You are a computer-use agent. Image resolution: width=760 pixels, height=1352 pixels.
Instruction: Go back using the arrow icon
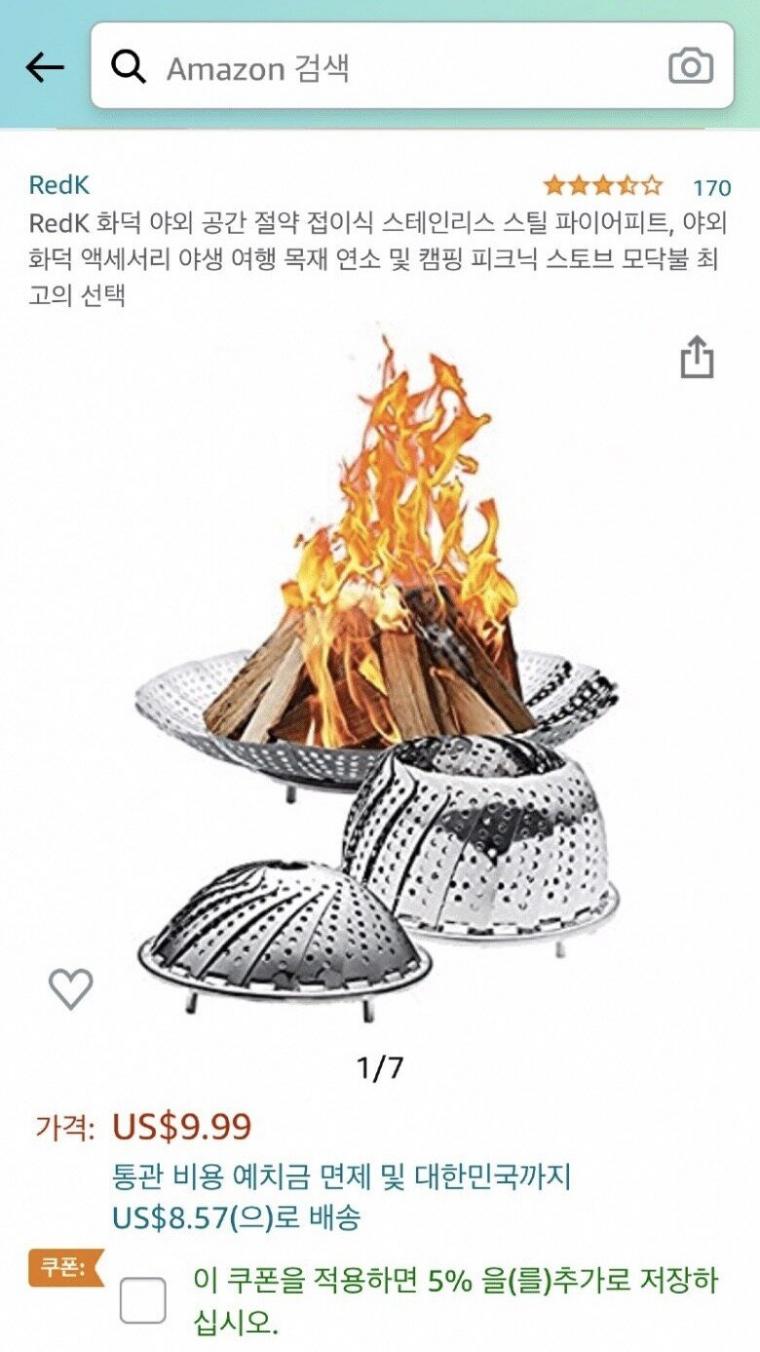point(44,68)
